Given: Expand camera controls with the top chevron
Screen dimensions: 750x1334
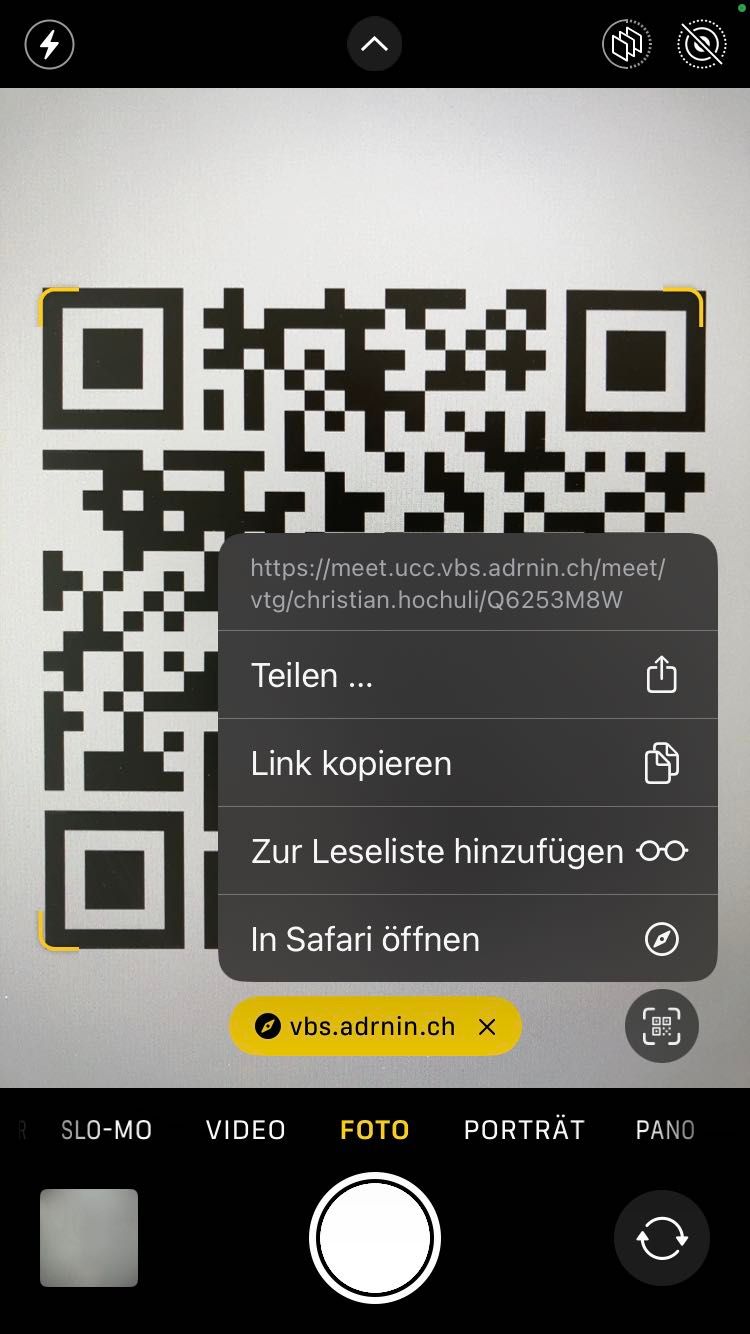Looking at the screenshot, I should click(x=374, y=44).
